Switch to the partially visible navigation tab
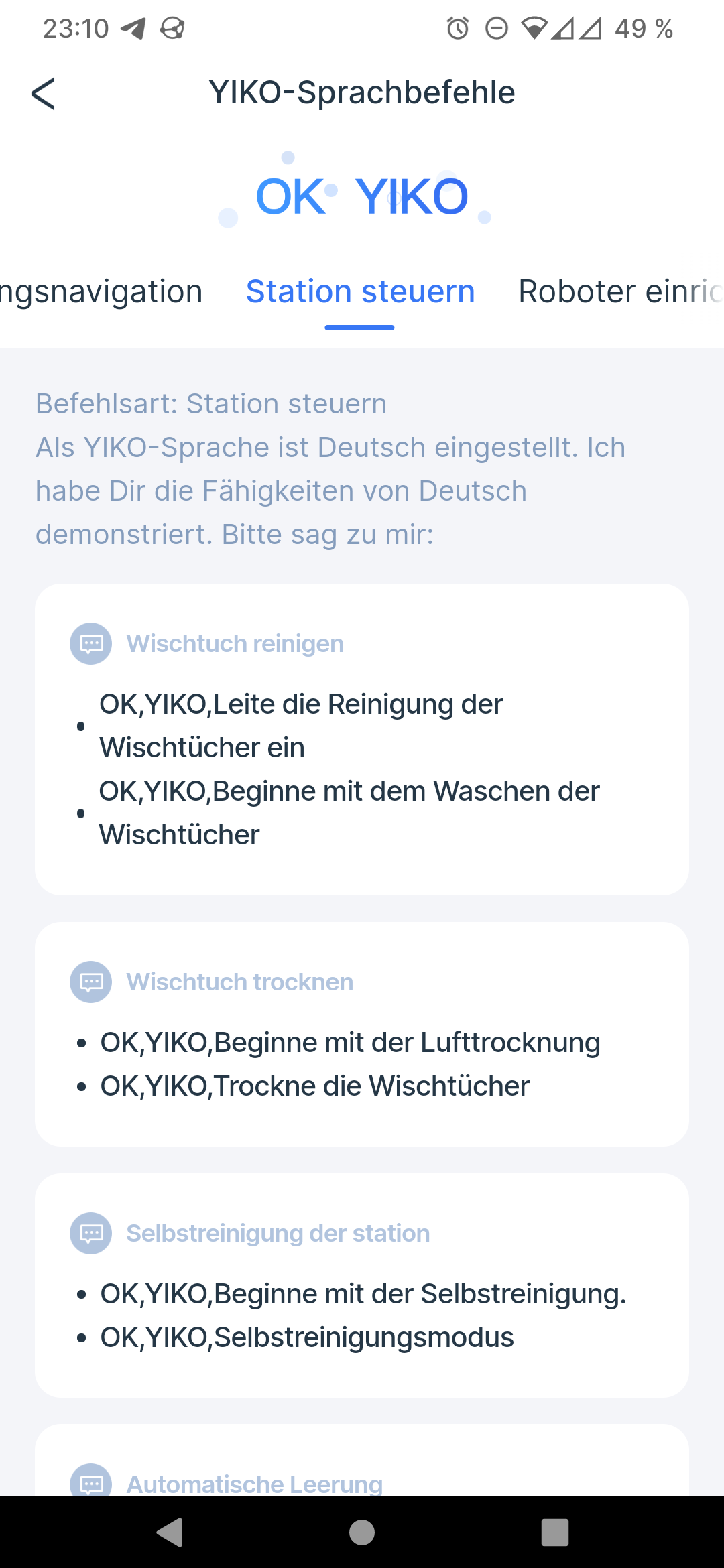Screen dimensions: 724x1568 [101, 292]
